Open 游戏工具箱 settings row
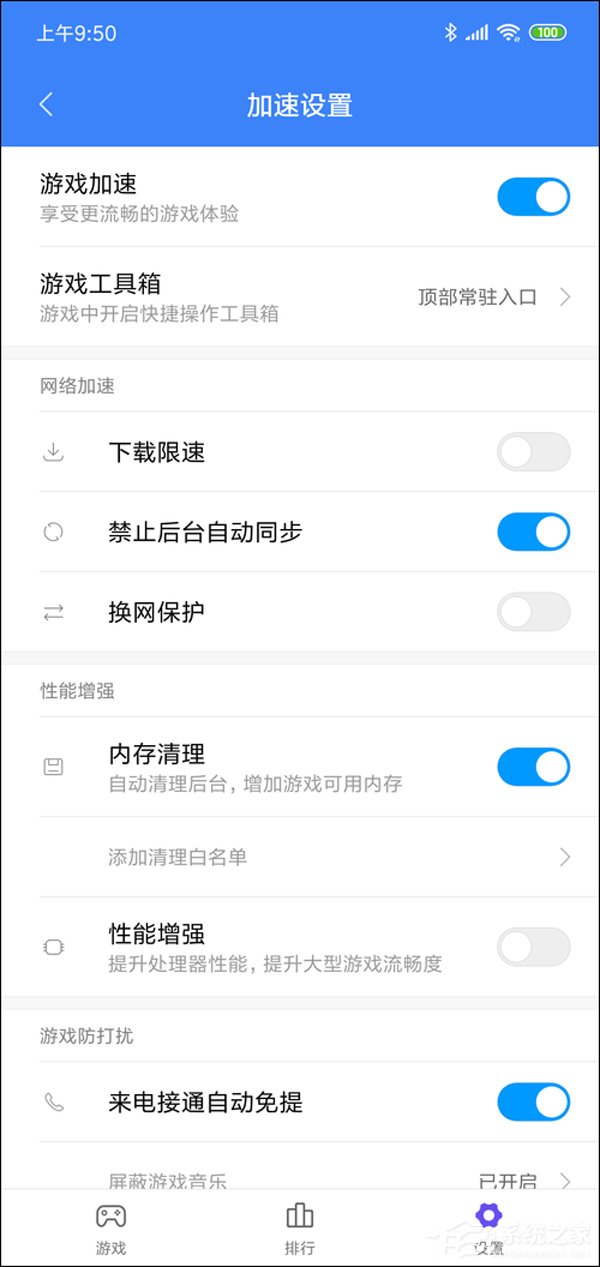The image size is (600, 1267). pyautogui.click(x=300, y=297)
